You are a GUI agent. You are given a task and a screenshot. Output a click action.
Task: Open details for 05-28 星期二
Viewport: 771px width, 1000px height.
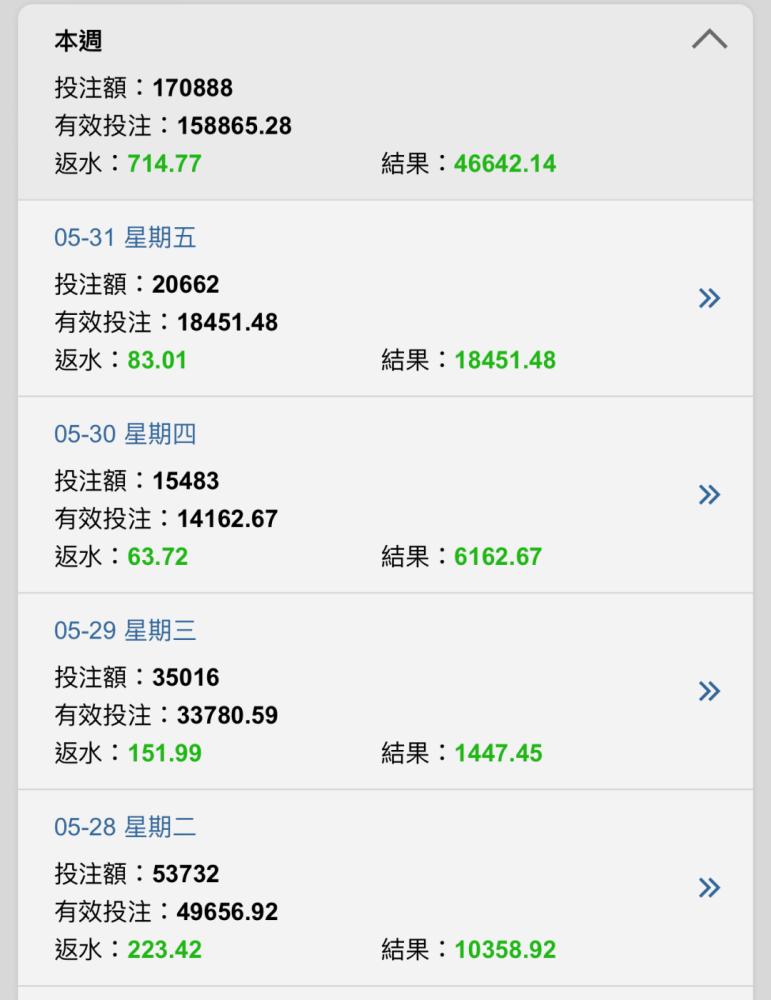click(x=709, y=887)
